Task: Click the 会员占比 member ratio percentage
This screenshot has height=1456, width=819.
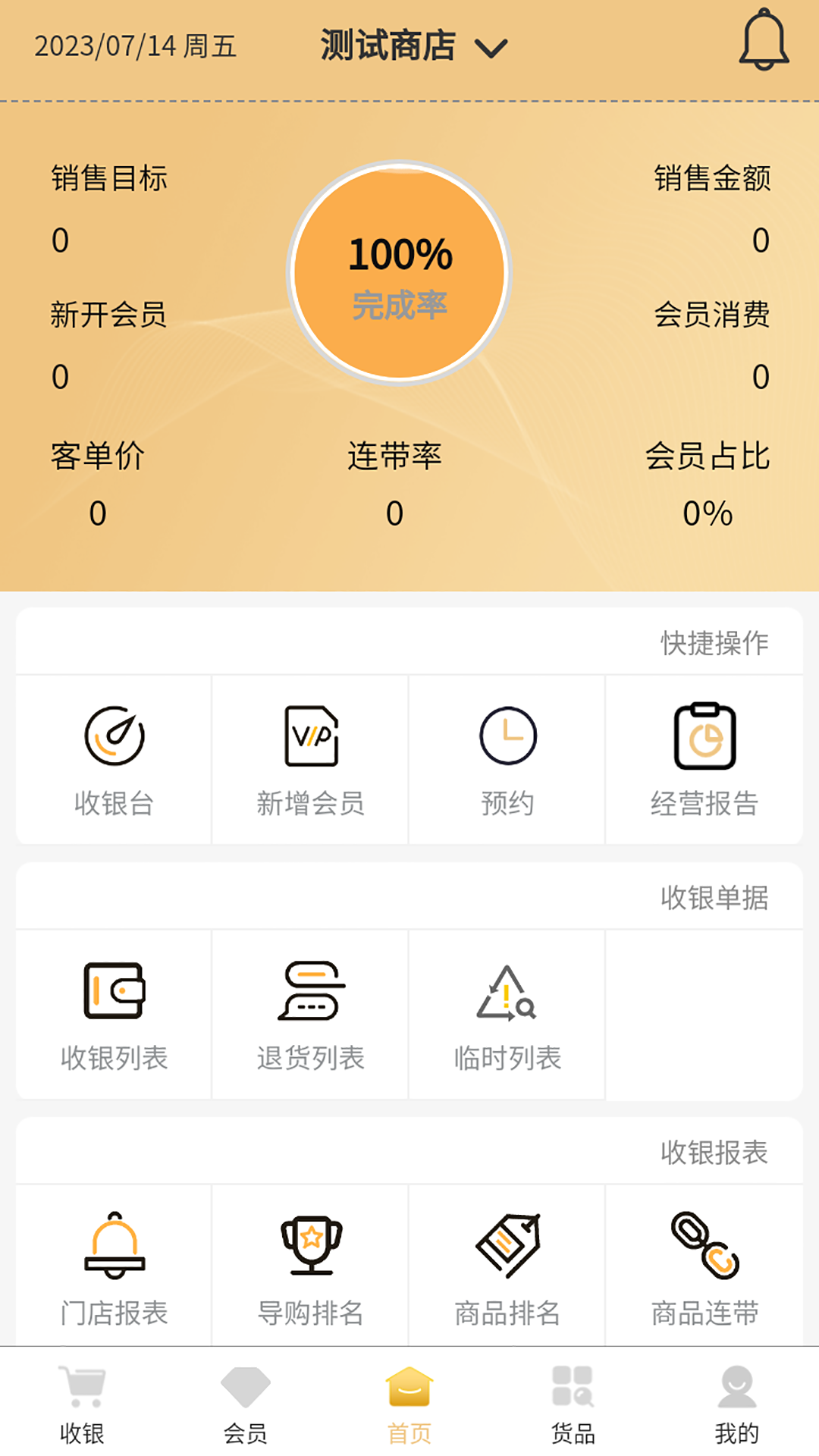Action: tap(707, 513)
